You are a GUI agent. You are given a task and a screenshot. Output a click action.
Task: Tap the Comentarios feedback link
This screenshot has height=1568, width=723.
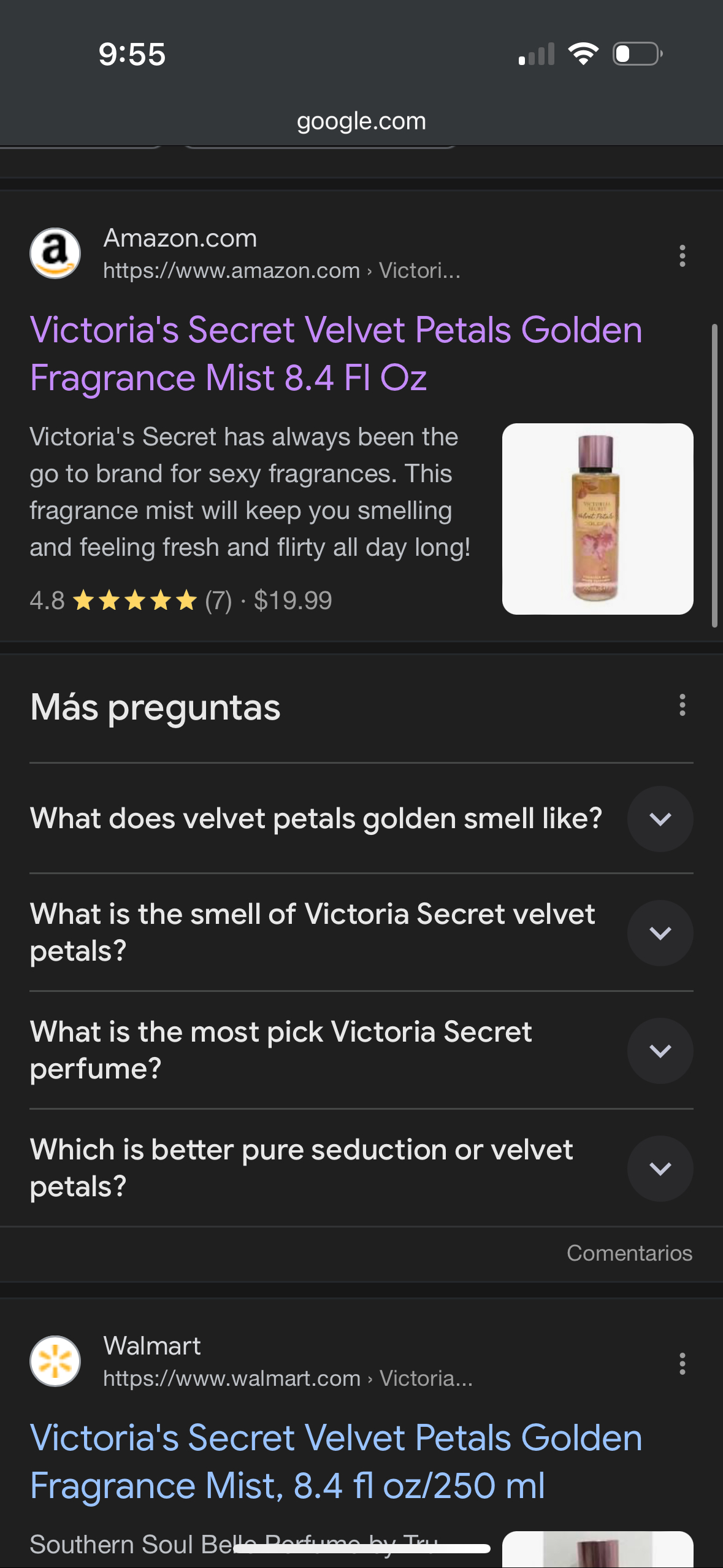629,1253
